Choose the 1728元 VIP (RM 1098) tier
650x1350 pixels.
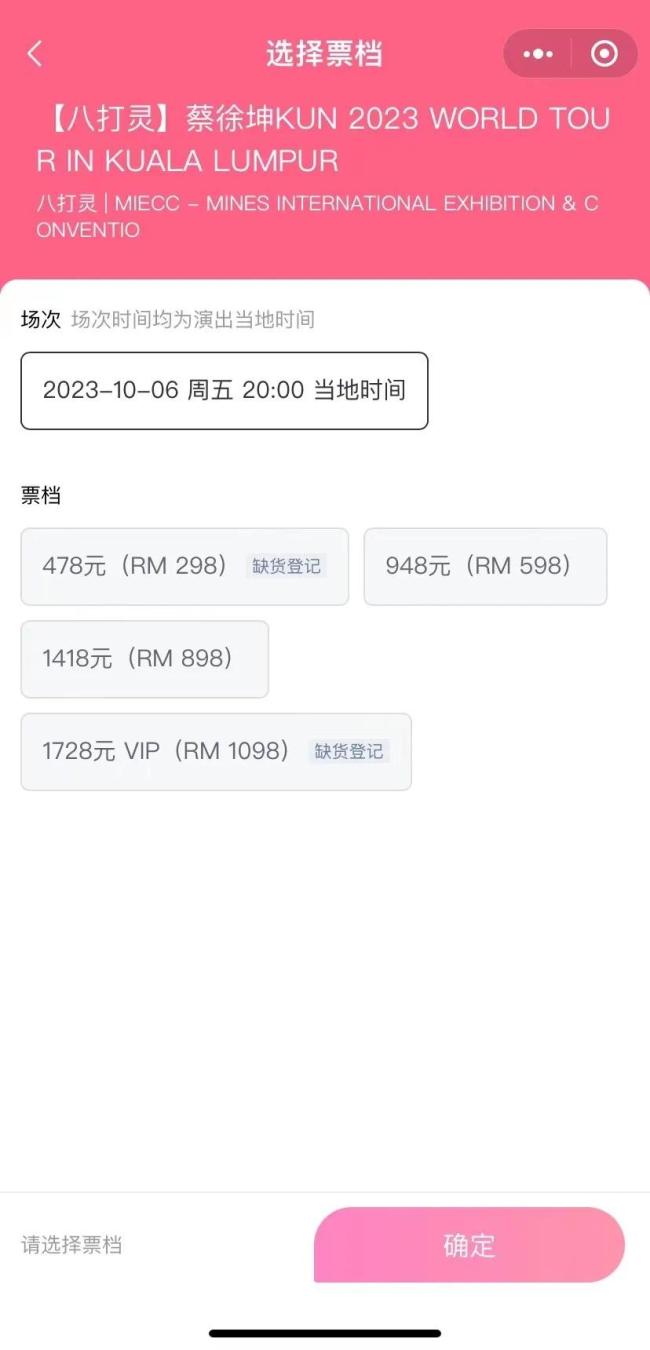[215, 751]
